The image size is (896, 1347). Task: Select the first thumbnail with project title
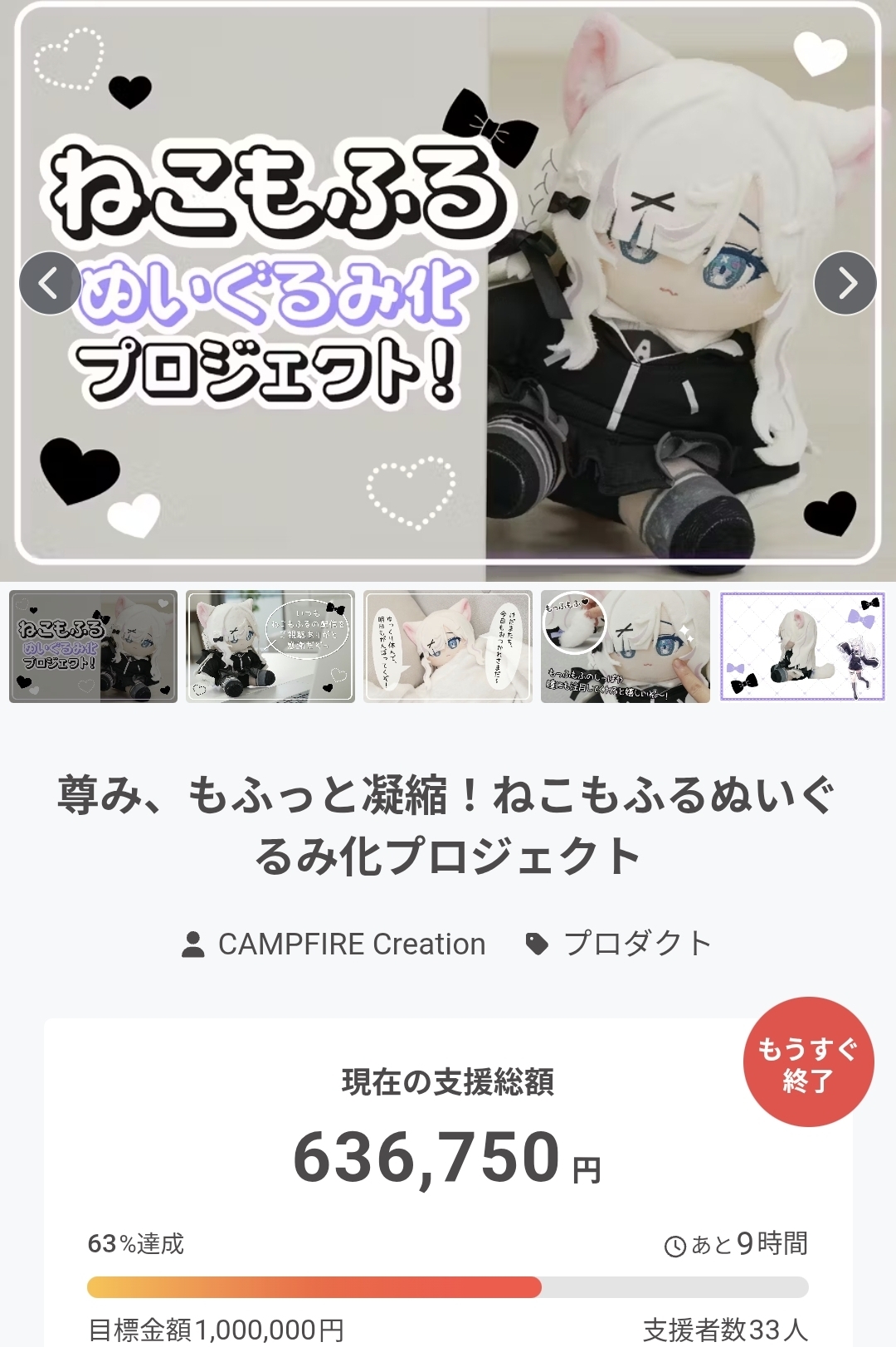(x=94, y=647)
